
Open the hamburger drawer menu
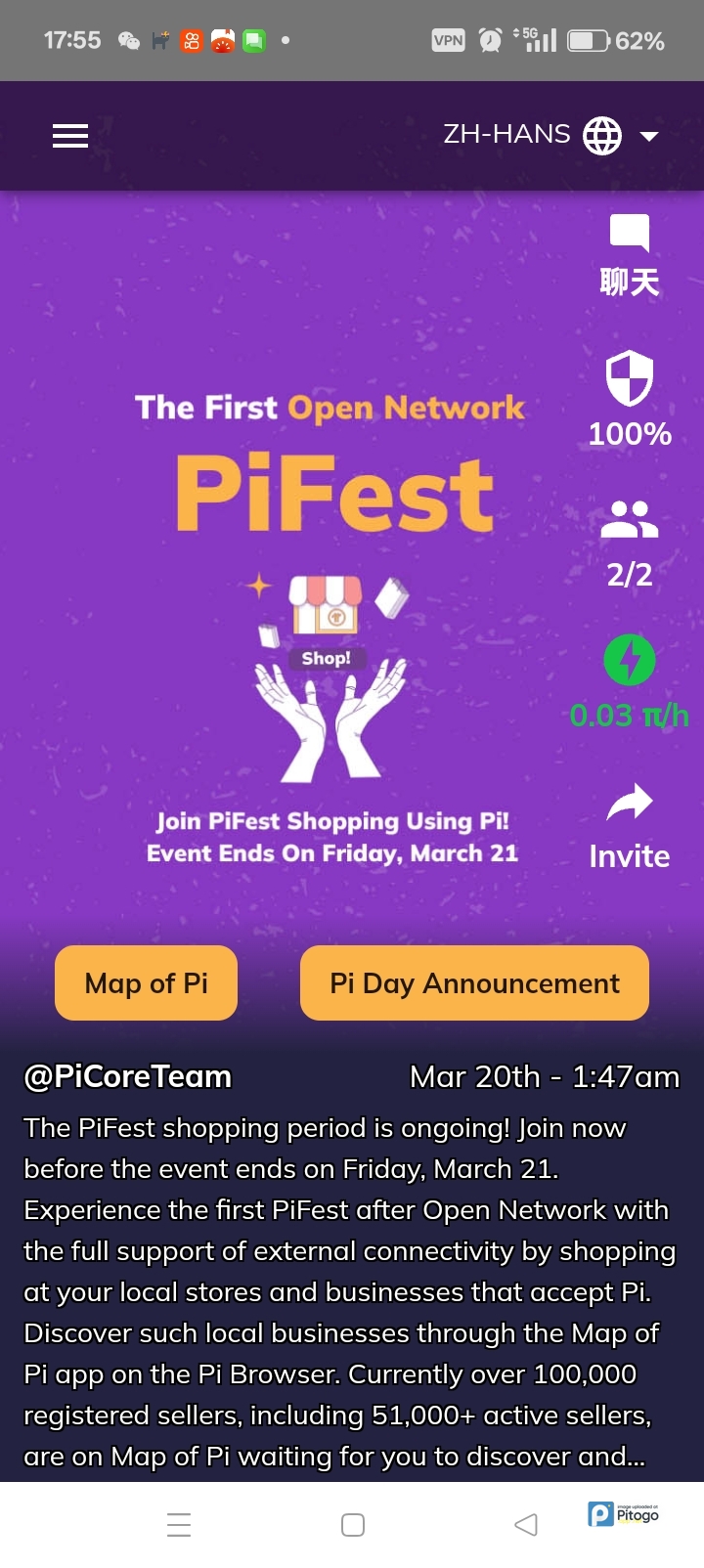tap(70, 136)
